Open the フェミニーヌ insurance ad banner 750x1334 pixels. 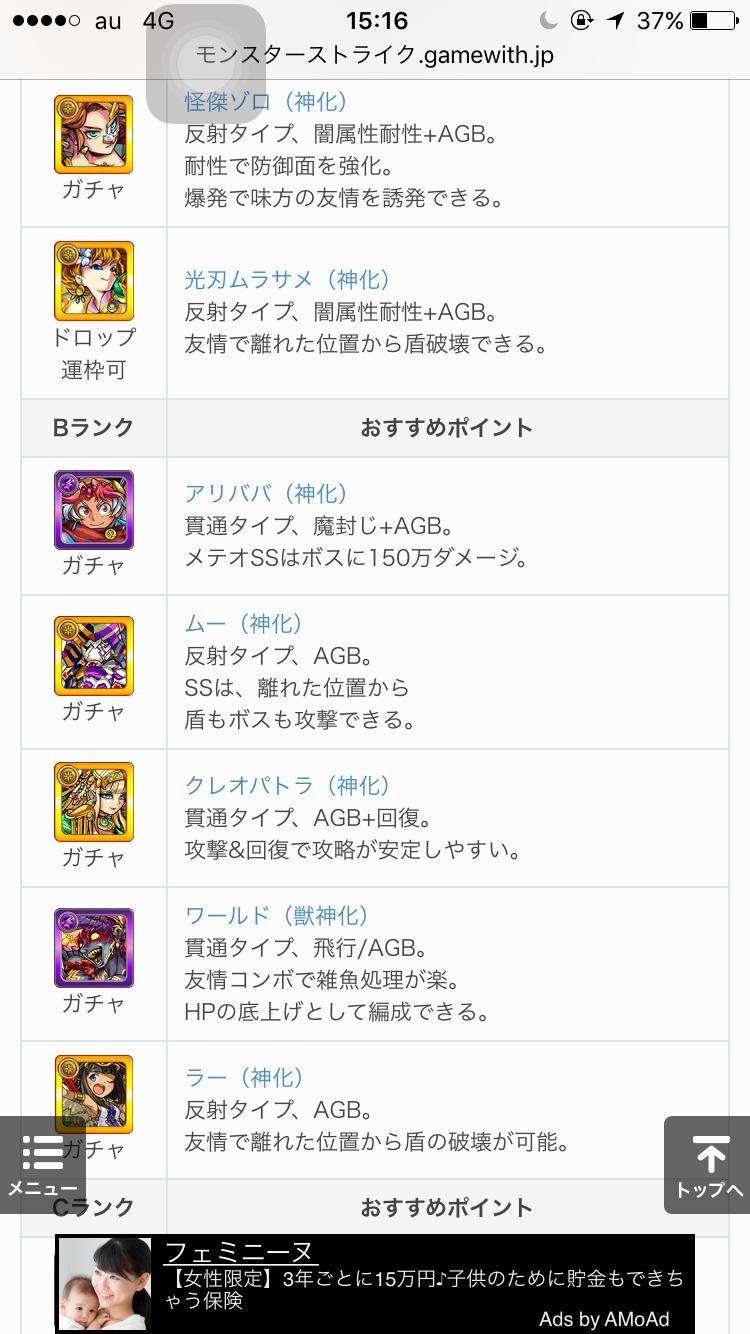pos(374,1284)
